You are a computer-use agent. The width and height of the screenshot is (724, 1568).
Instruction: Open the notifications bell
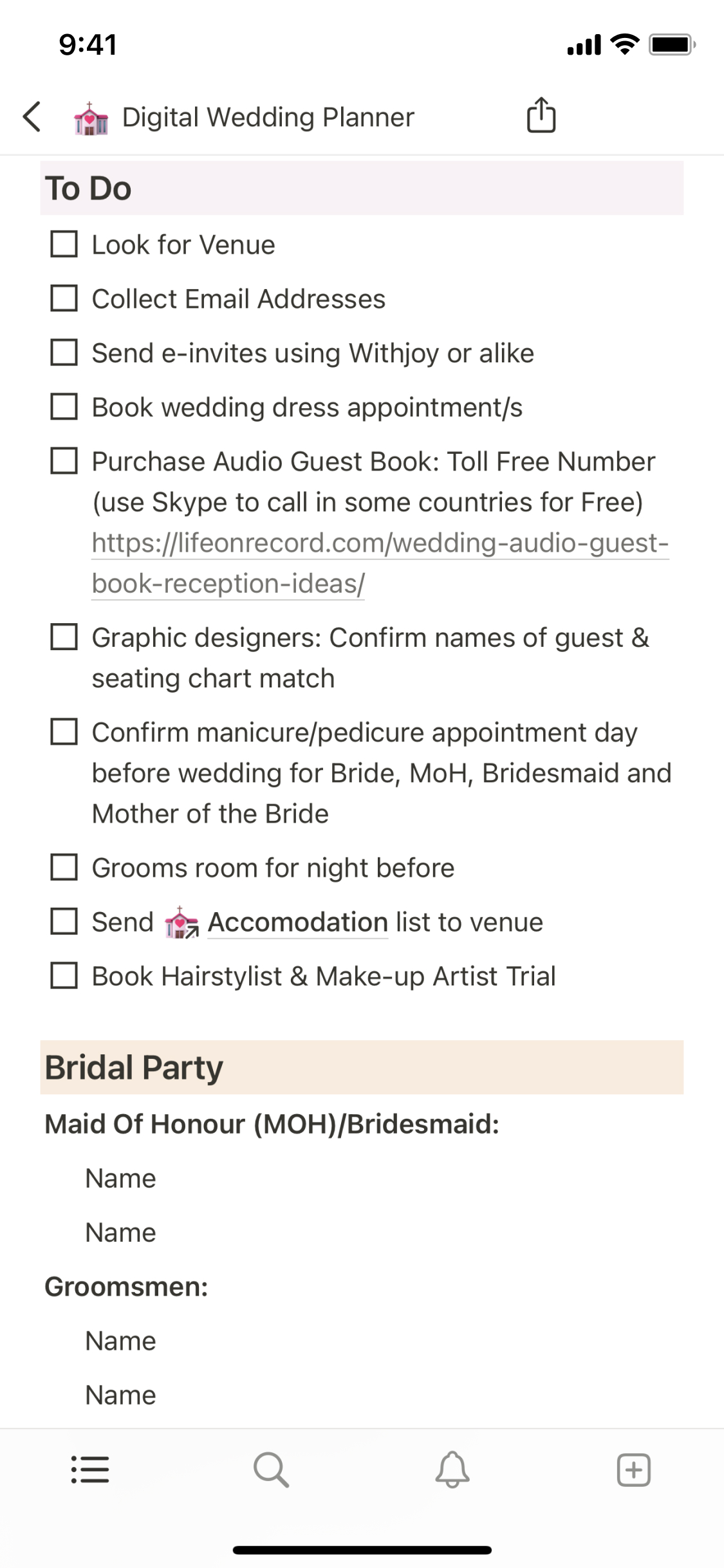pos(452,1470)
